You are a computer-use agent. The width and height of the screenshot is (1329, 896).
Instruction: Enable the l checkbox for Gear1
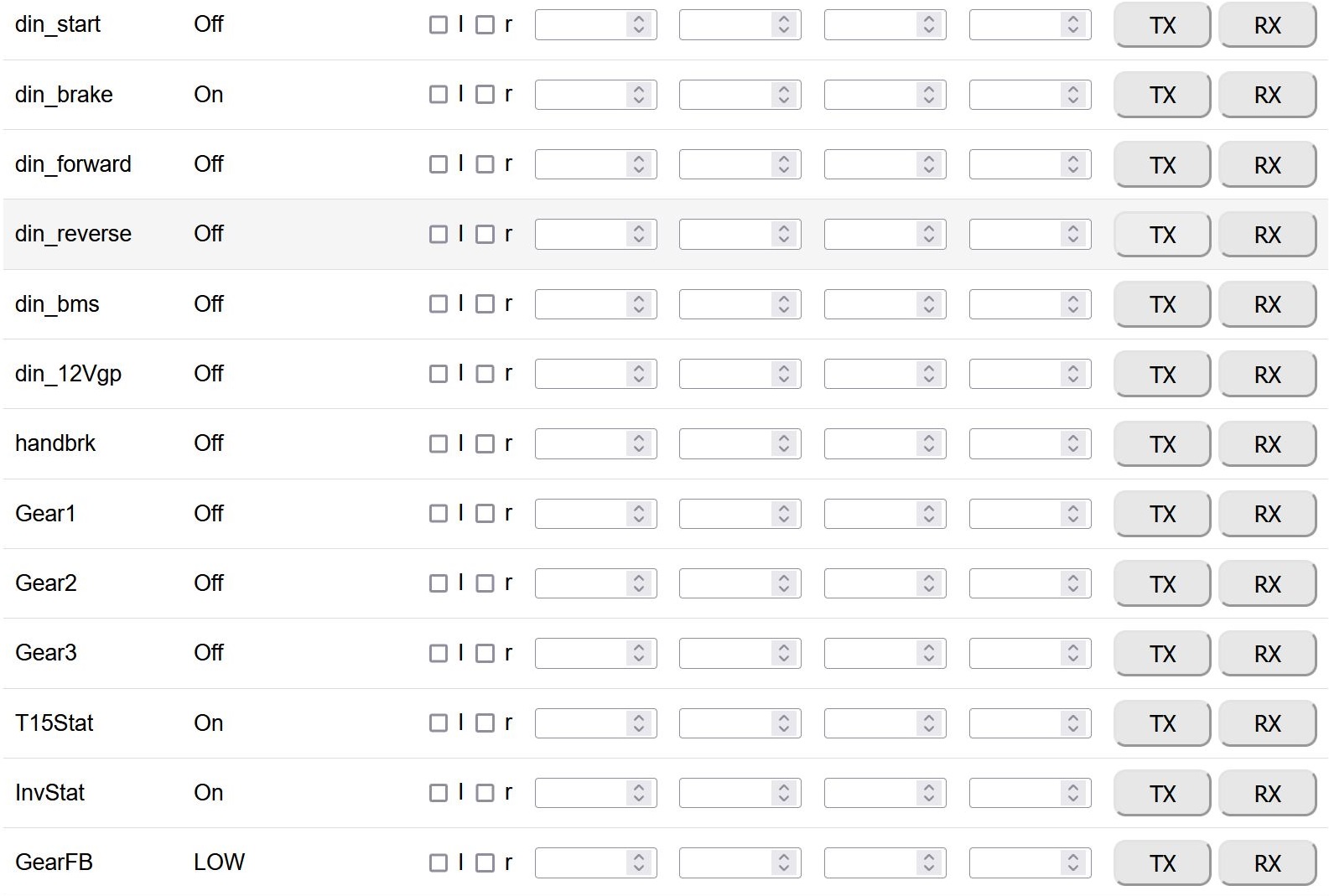tap(439, 514)
